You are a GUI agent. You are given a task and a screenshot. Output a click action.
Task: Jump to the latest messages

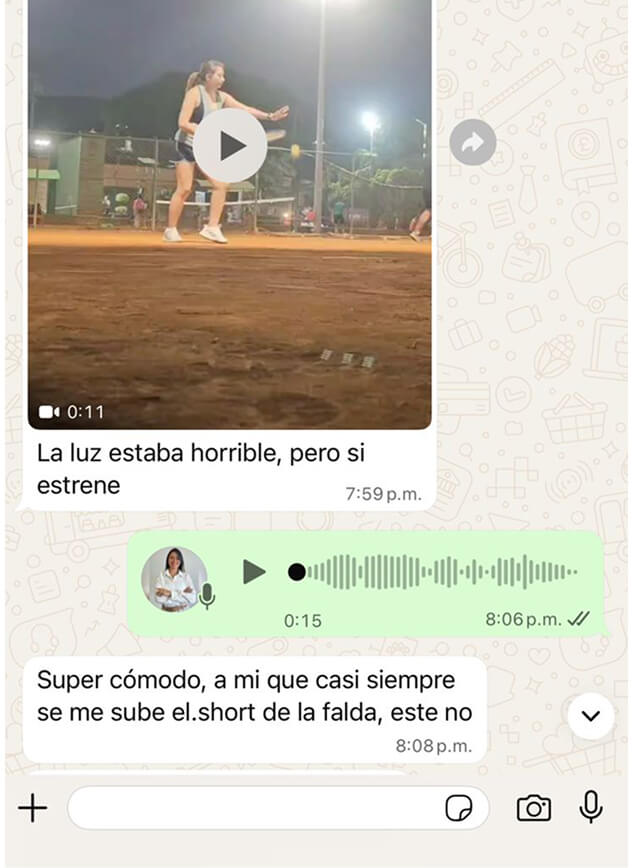coord(590,716)
